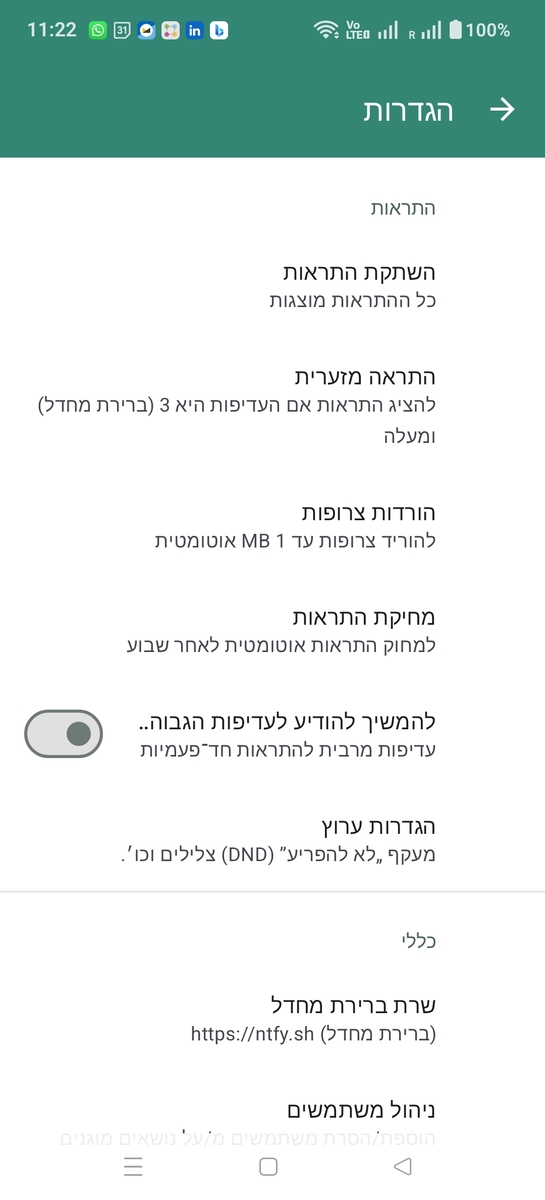Open הגדרות ערוץ channel settings

(272, 840)
